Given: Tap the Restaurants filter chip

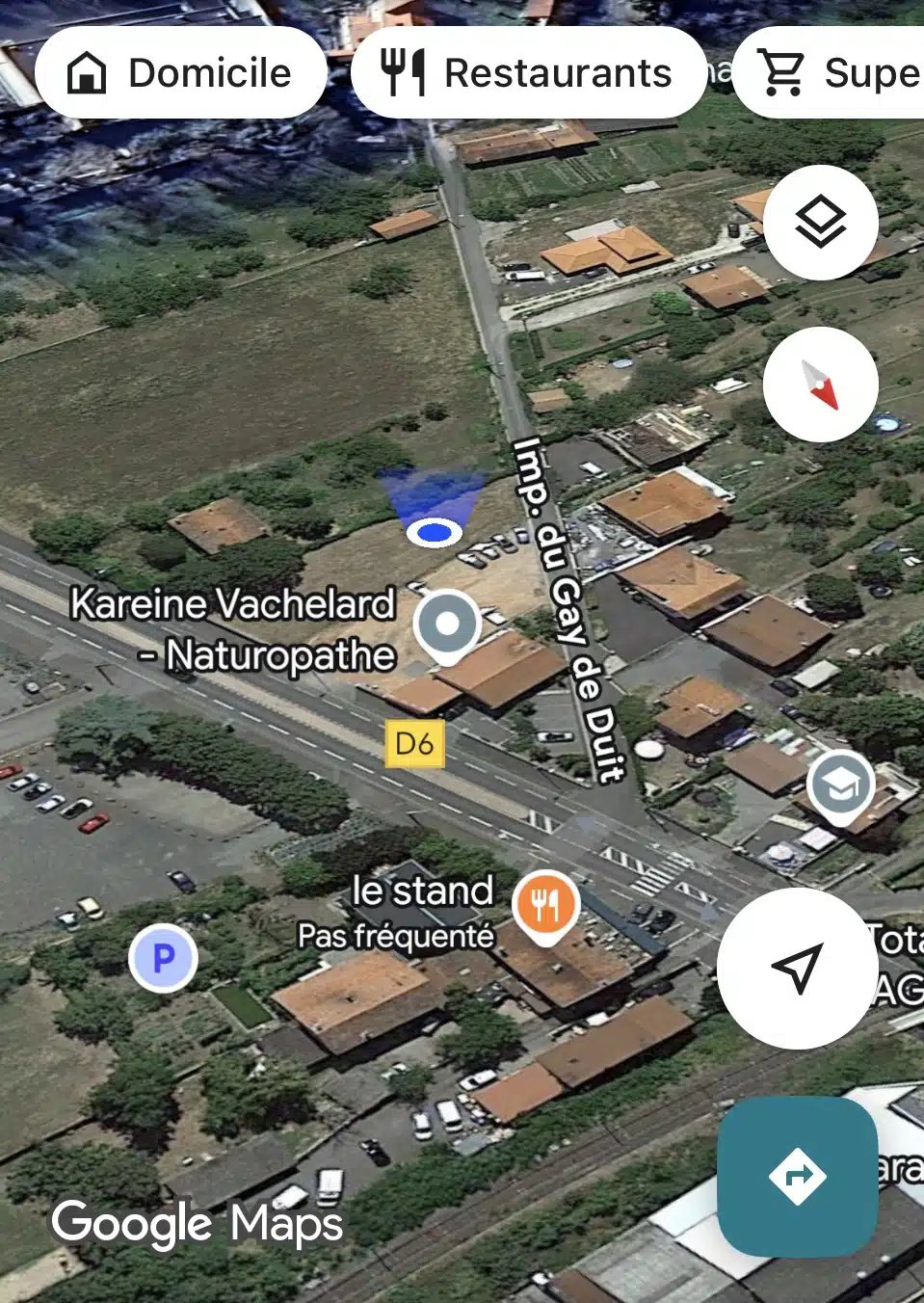Looking at the screenshot, I should click(528, 73).
